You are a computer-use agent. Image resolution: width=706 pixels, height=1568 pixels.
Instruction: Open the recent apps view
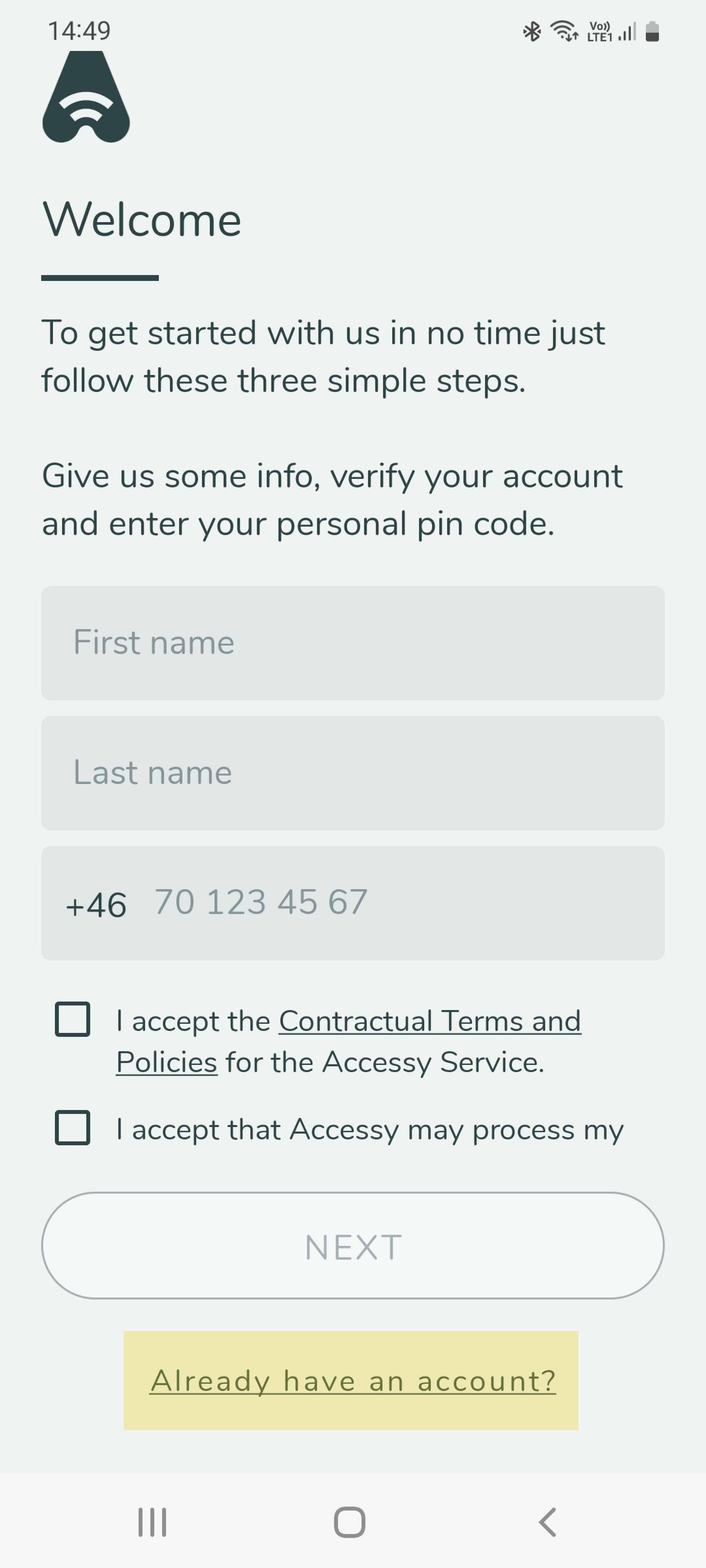152,1522
